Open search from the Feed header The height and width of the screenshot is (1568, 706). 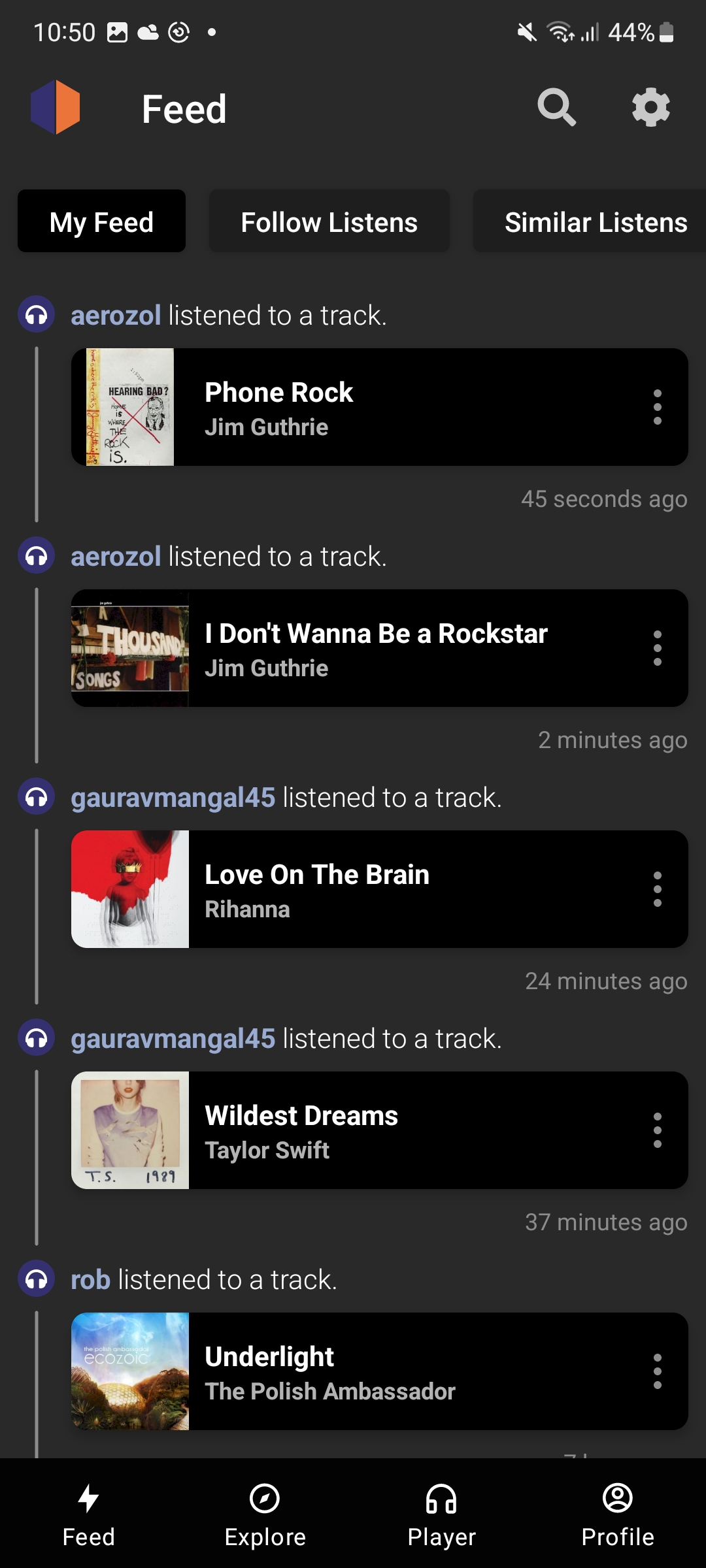point(556,108)
